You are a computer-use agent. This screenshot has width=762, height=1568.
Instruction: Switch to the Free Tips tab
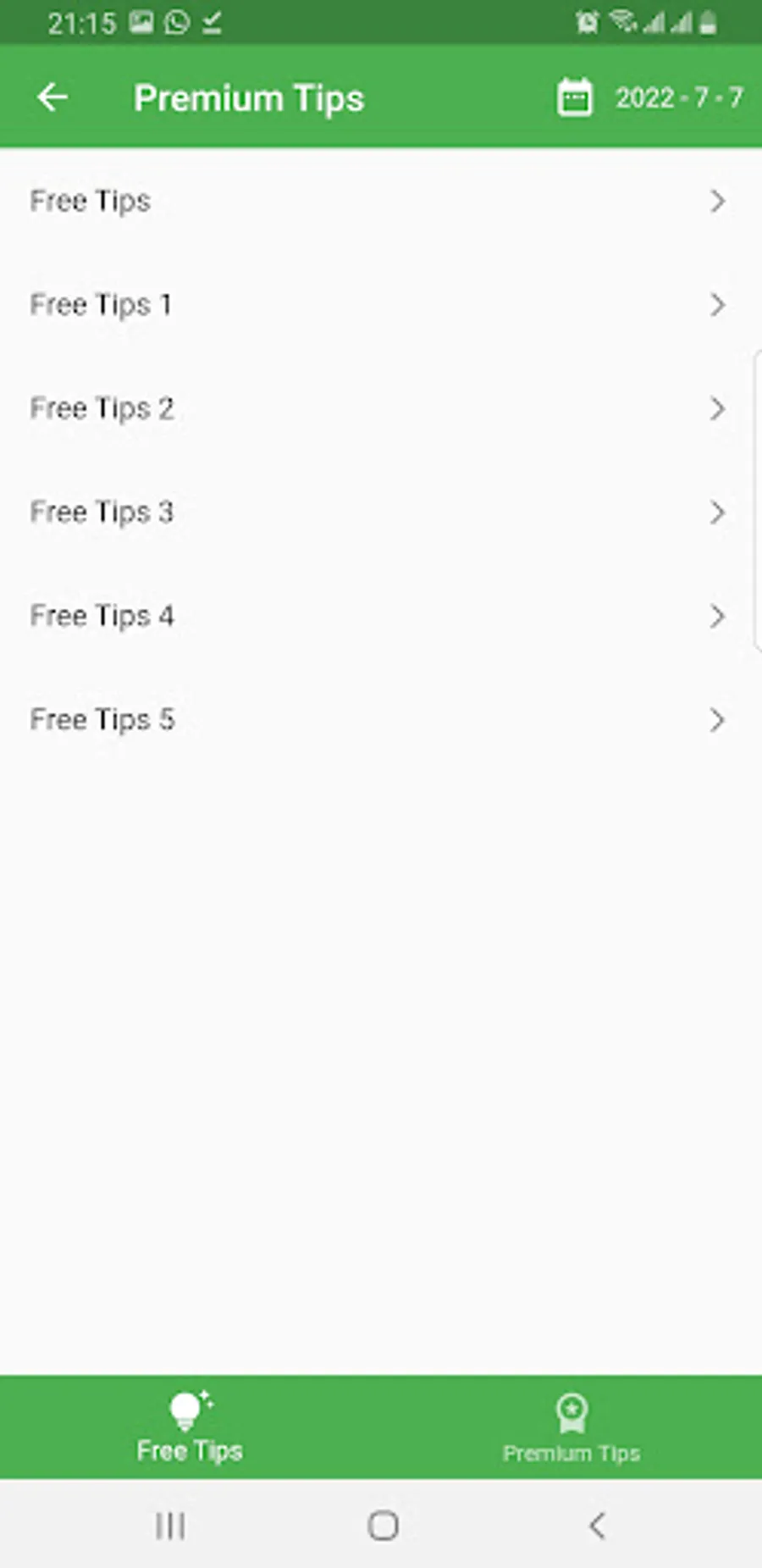(x=188, y=1430)
